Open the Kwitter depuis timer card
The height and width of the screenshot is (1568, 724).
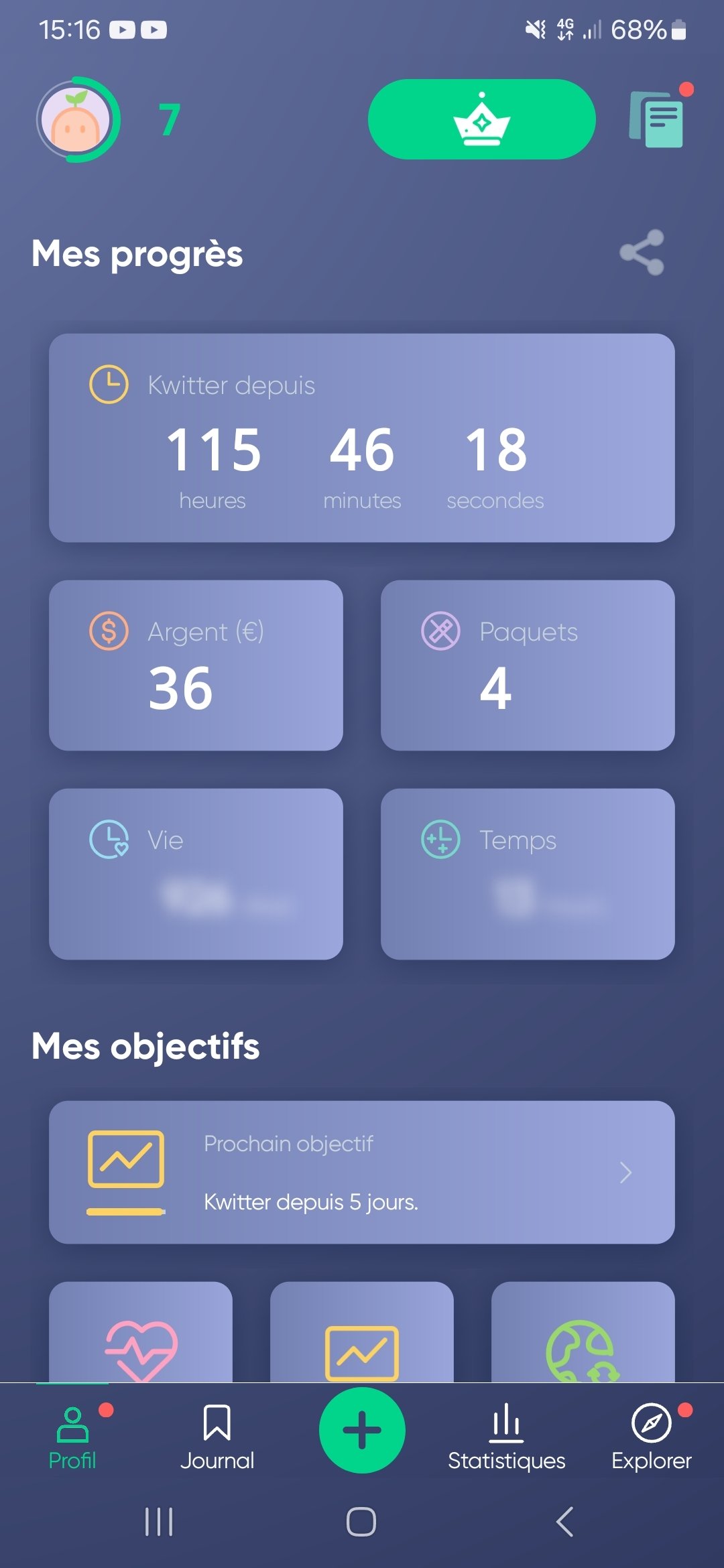click(x=362, y=438)
